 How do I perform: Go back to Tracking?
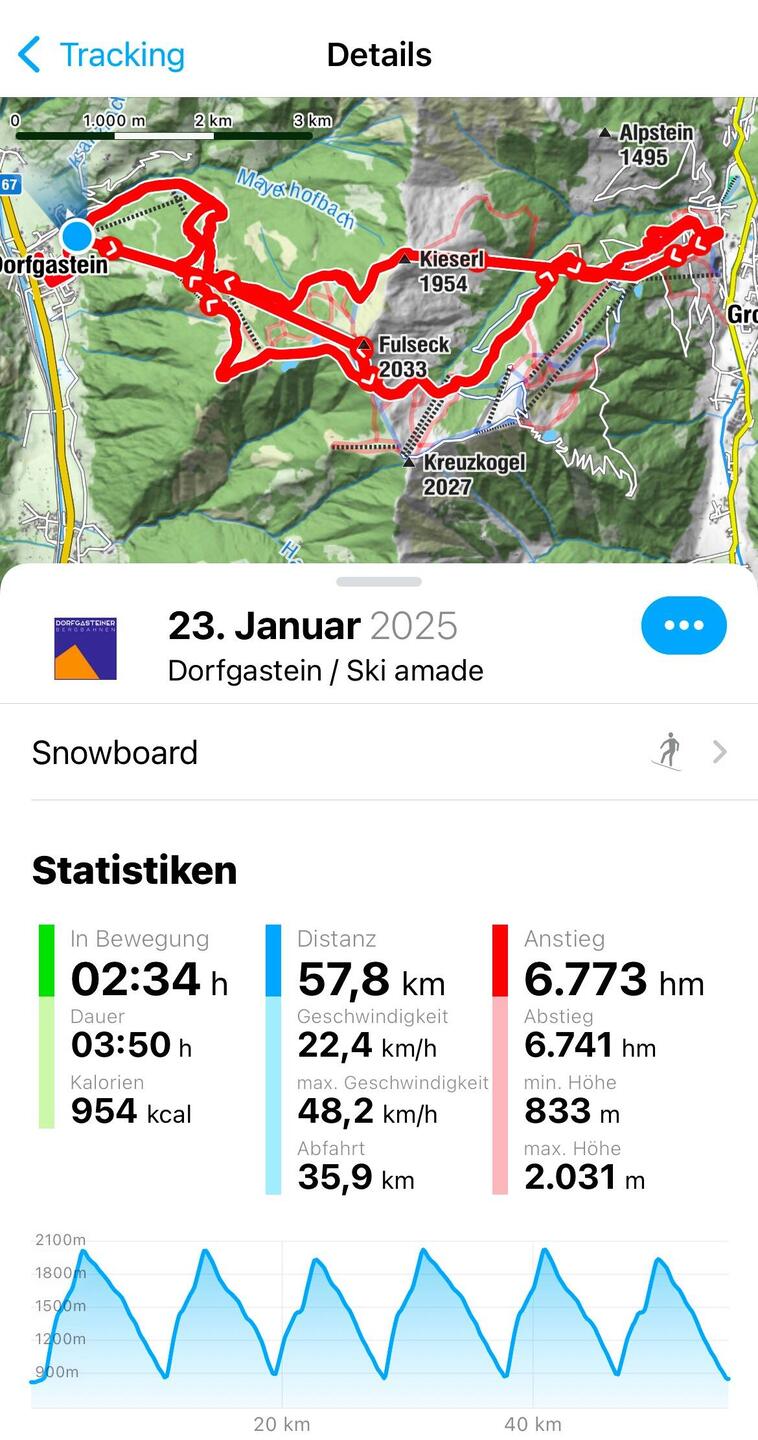[x=102, y=55]
